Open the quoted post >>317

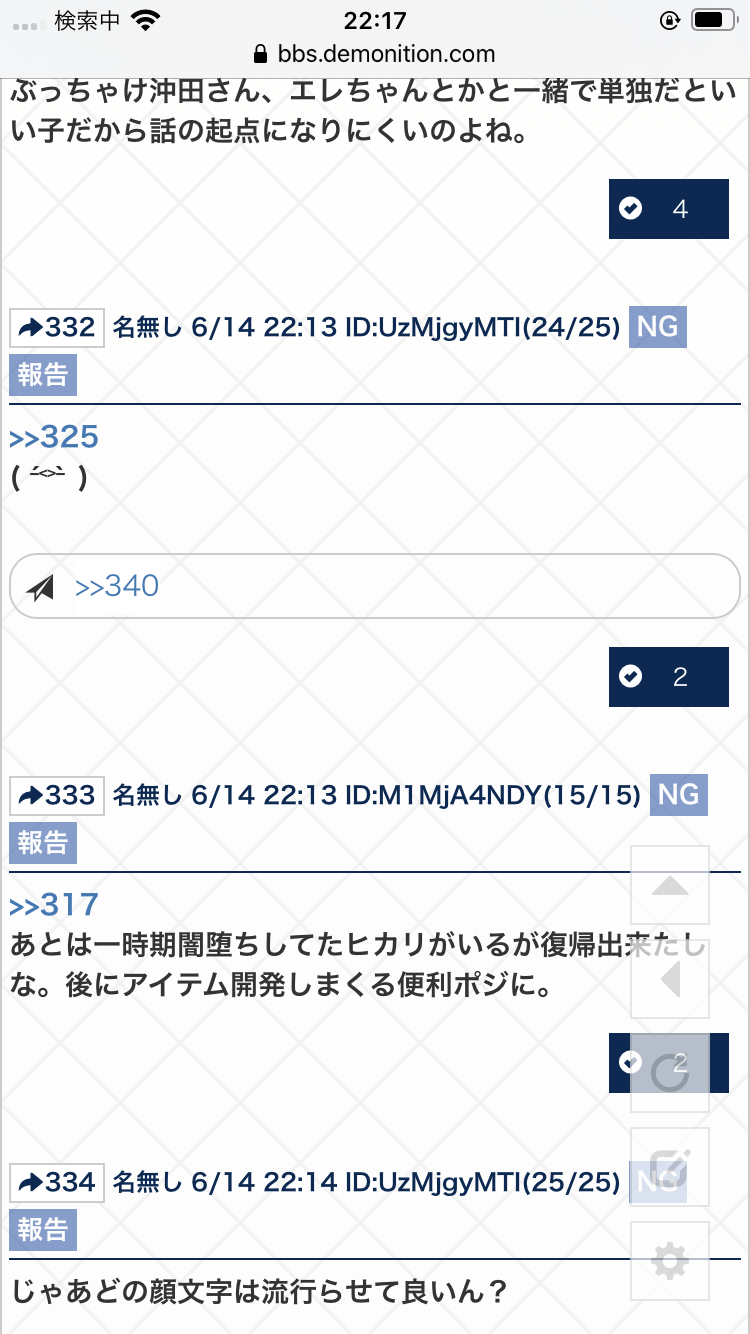[54, 905]
